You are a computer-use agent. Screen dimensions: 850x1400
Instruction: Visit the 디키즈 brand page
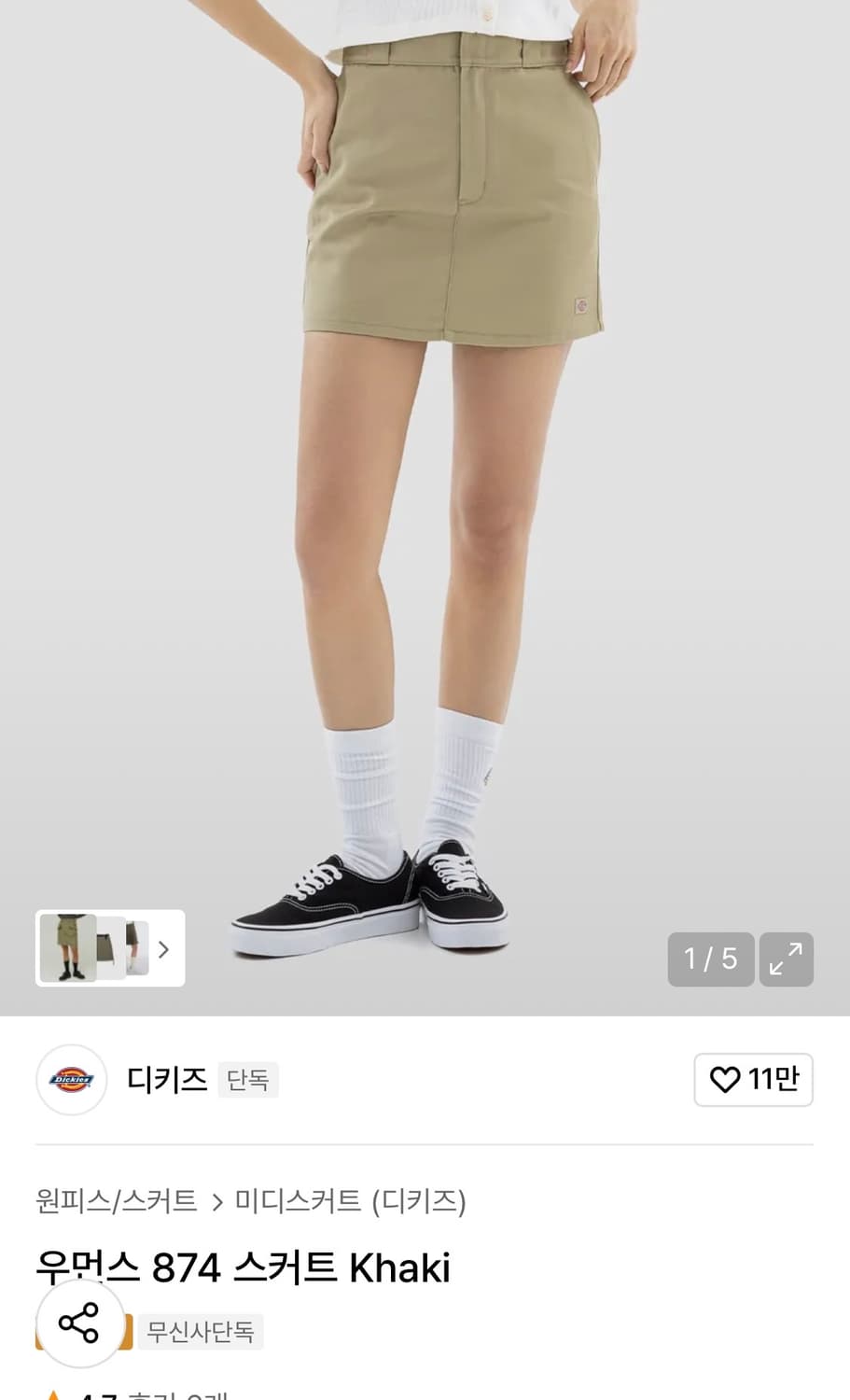click(x=167, y=1080)
